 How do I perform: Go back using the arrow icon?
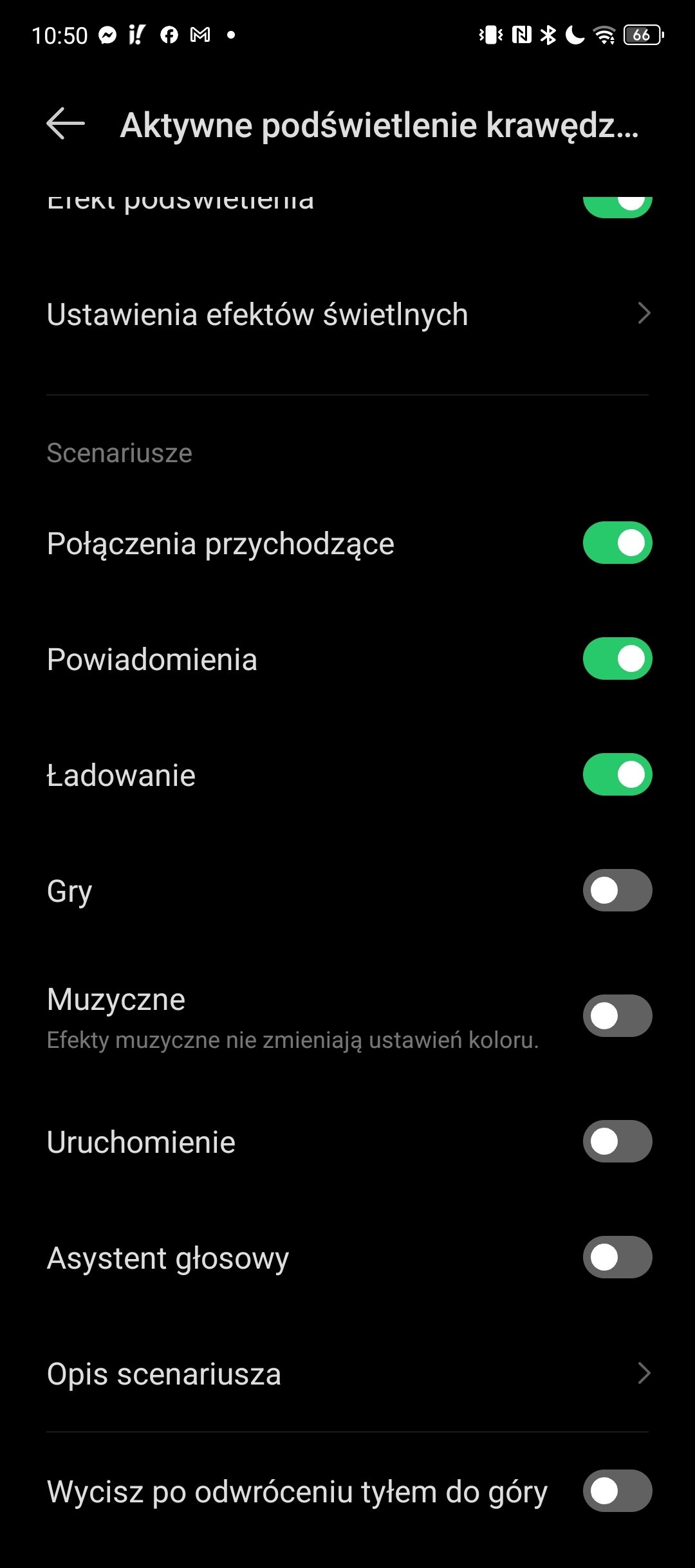[x=66, y=124]
